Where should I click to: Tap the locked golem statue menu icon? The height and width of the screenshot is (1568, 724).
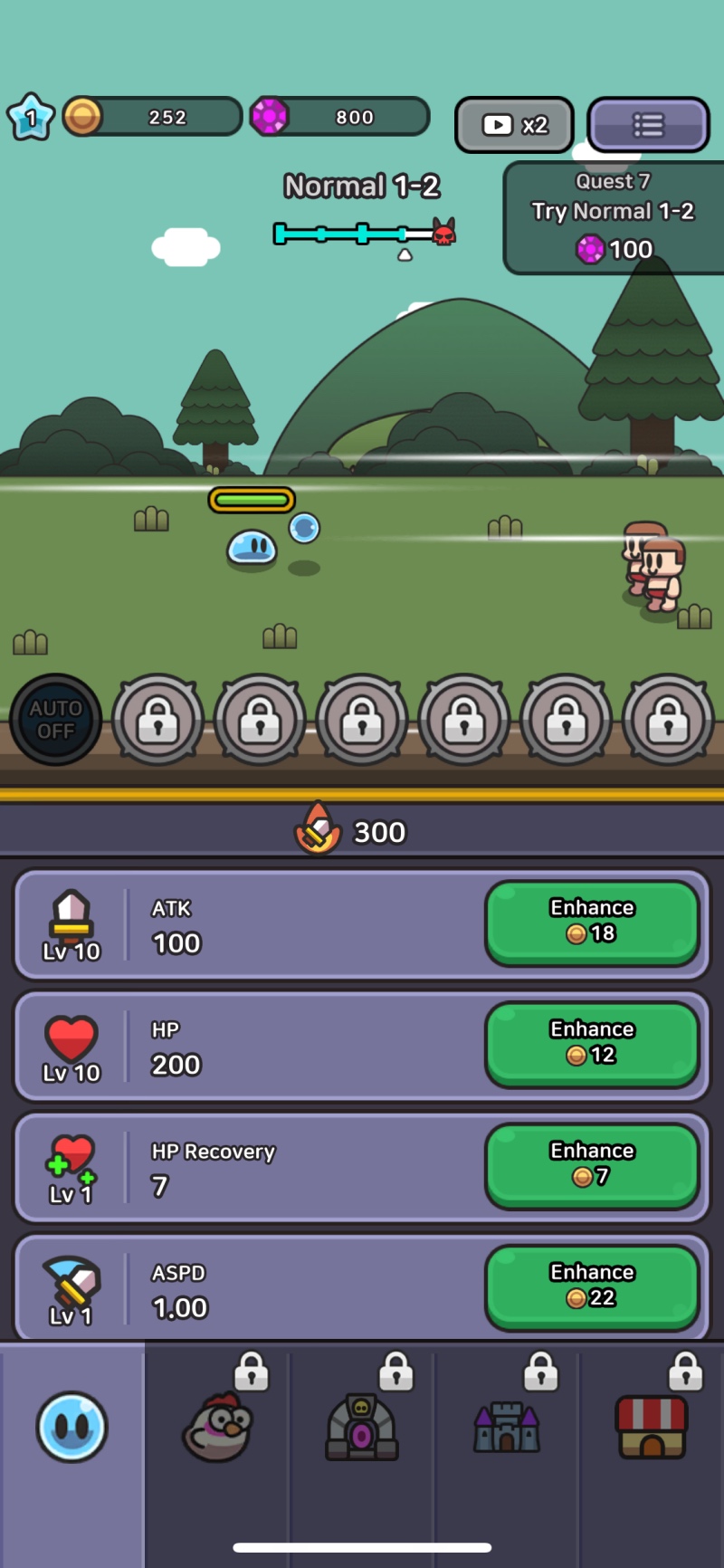362,1428
